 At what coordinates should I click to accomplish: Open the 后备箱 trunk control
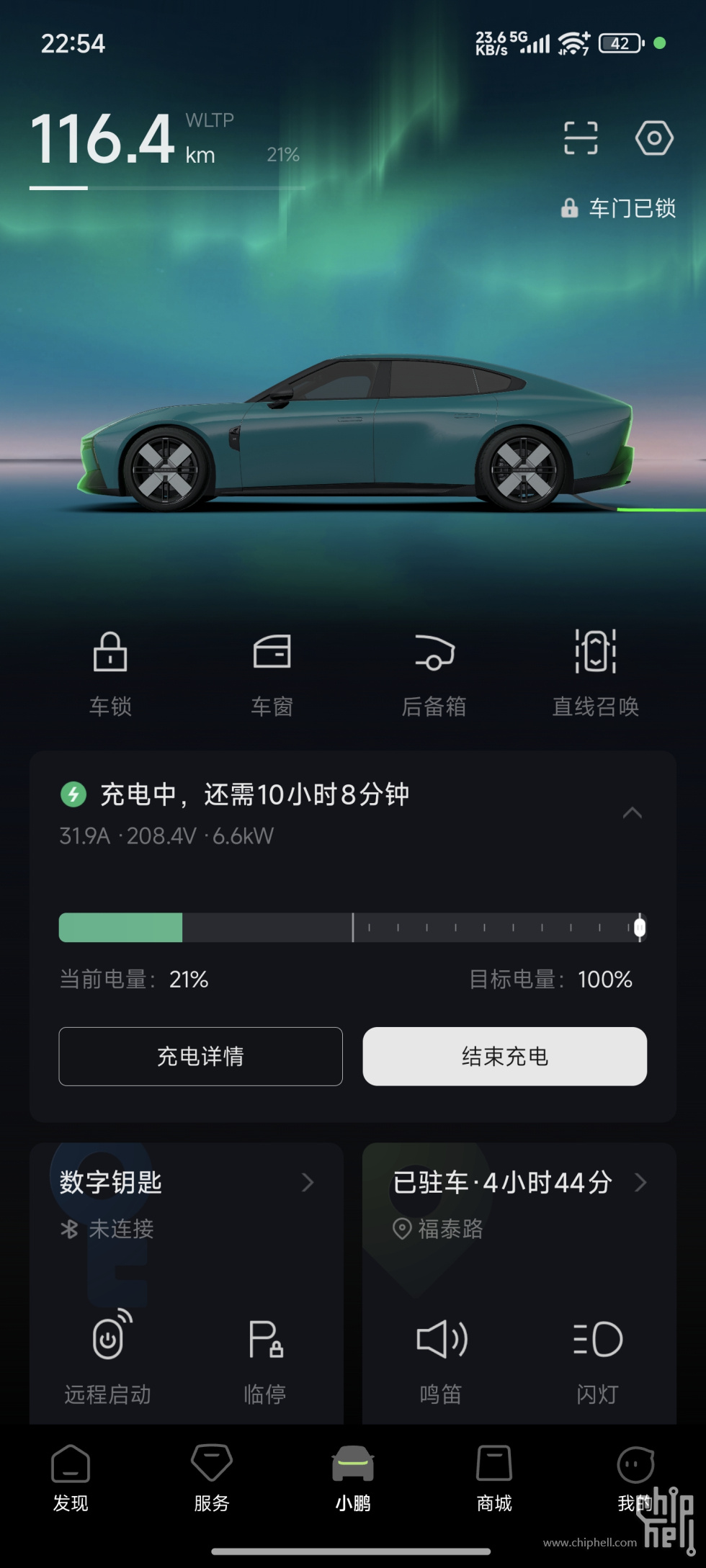pyautogui.click(x=434, y=671)
